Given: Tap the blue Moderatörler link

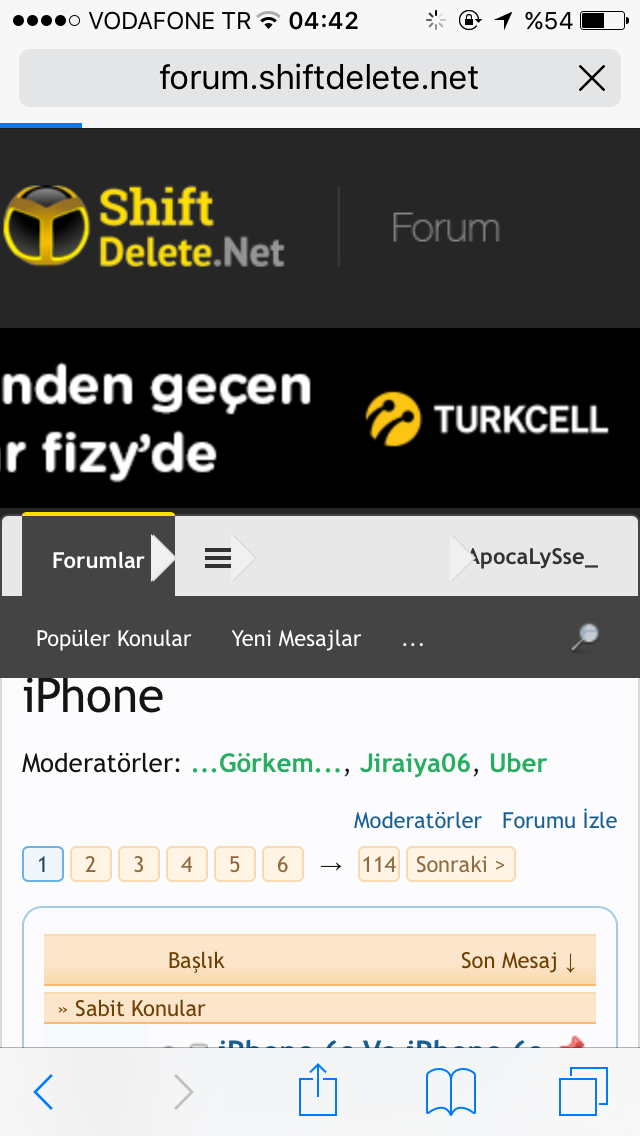Looking at the screenshot, I should click(x=417, y=820).
